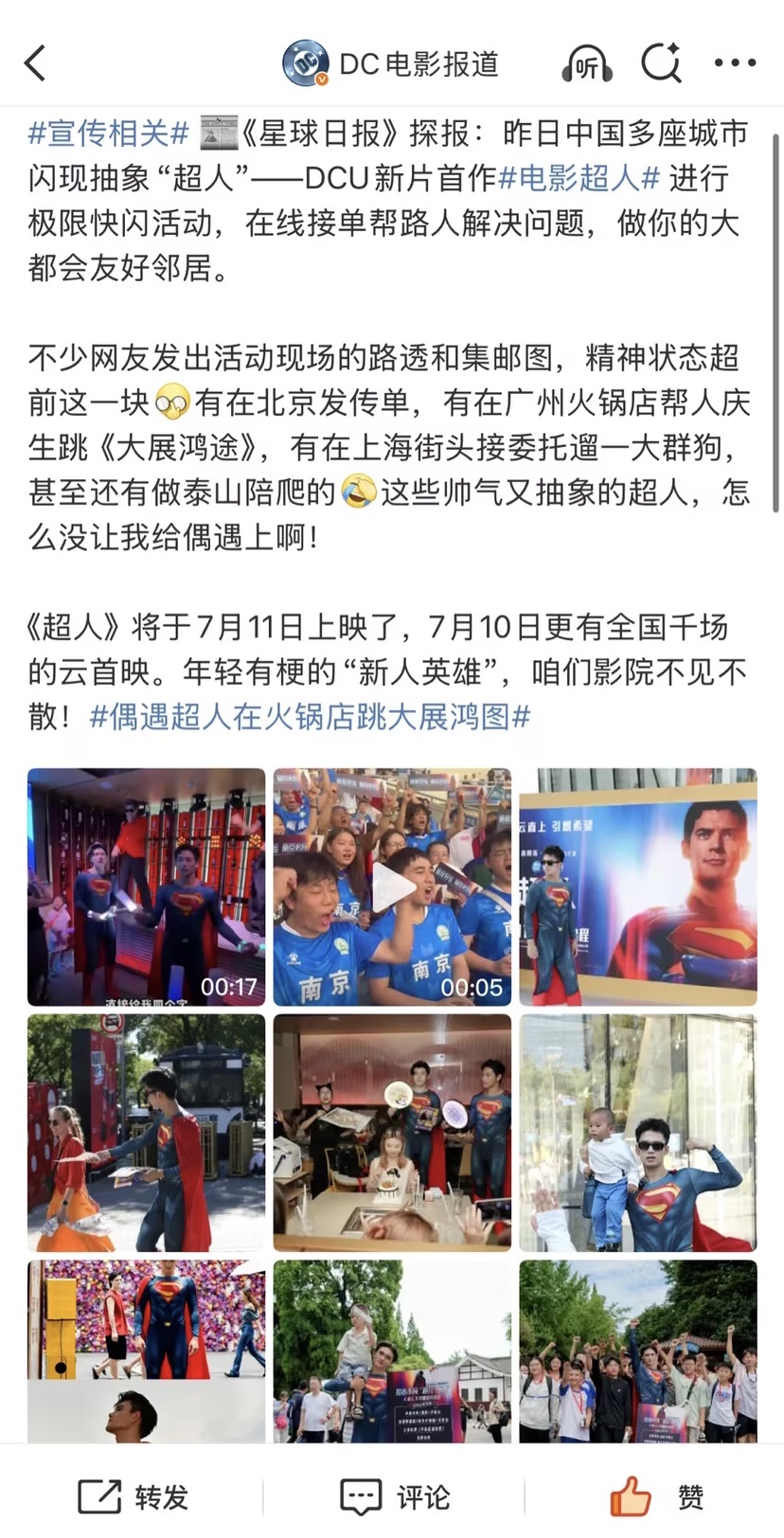
Task: Play the 00:05 video of 南京 fans
Action: tap(392, 886)
